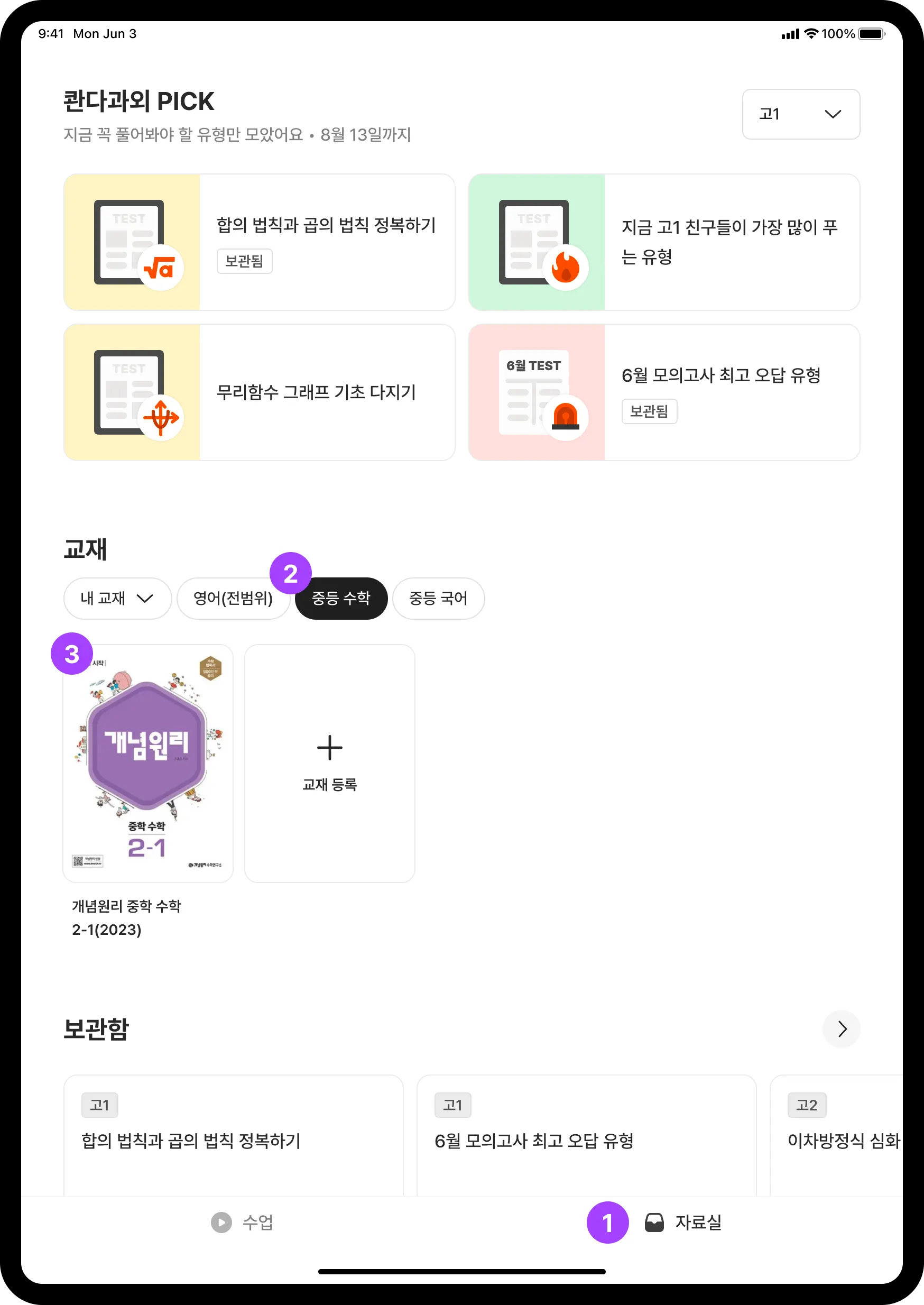Tap 교재 등록 to add a textbook

[329, 763]
